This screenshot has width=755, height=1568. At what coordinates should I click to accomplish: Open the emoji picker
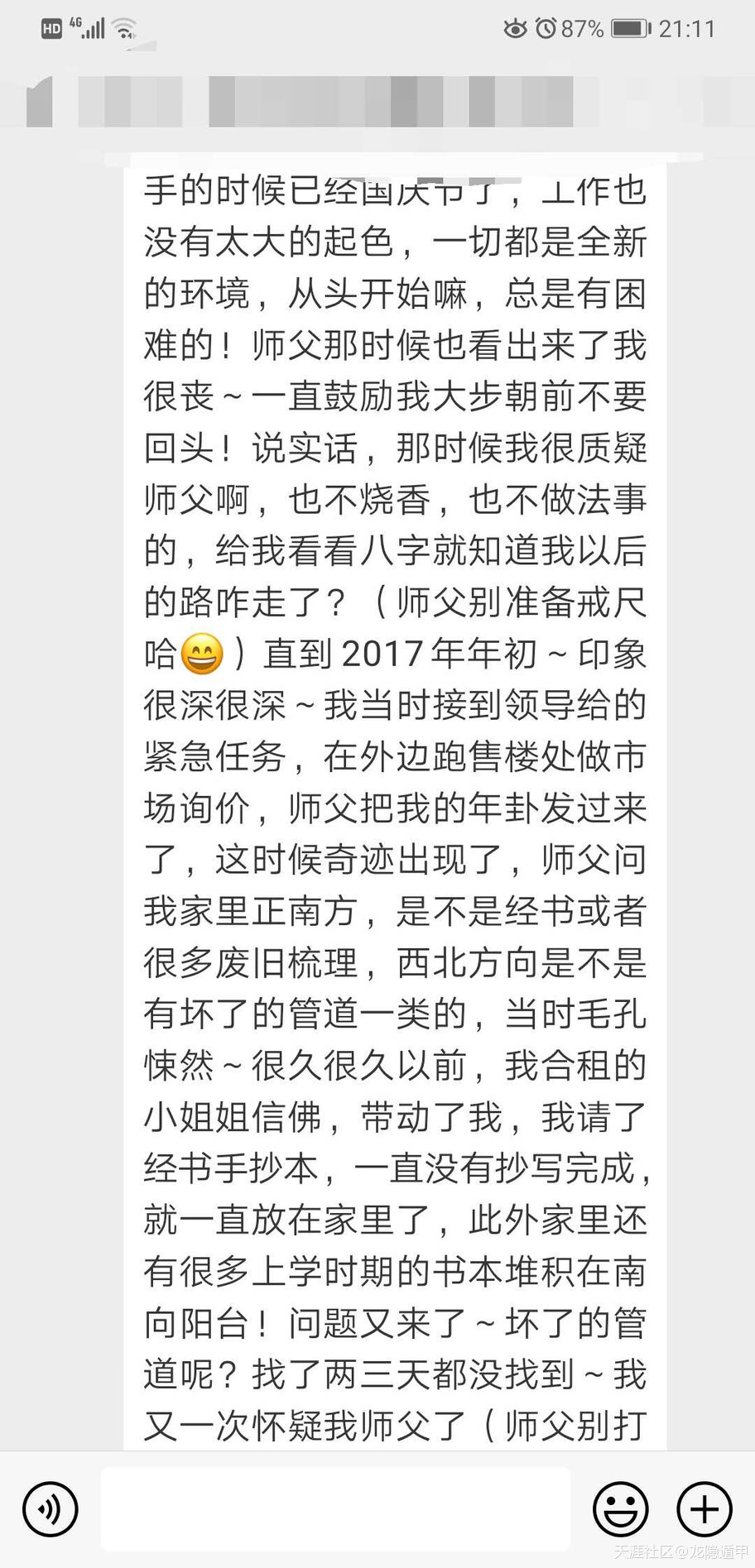pyautogui.click(x=620, y=1508)
